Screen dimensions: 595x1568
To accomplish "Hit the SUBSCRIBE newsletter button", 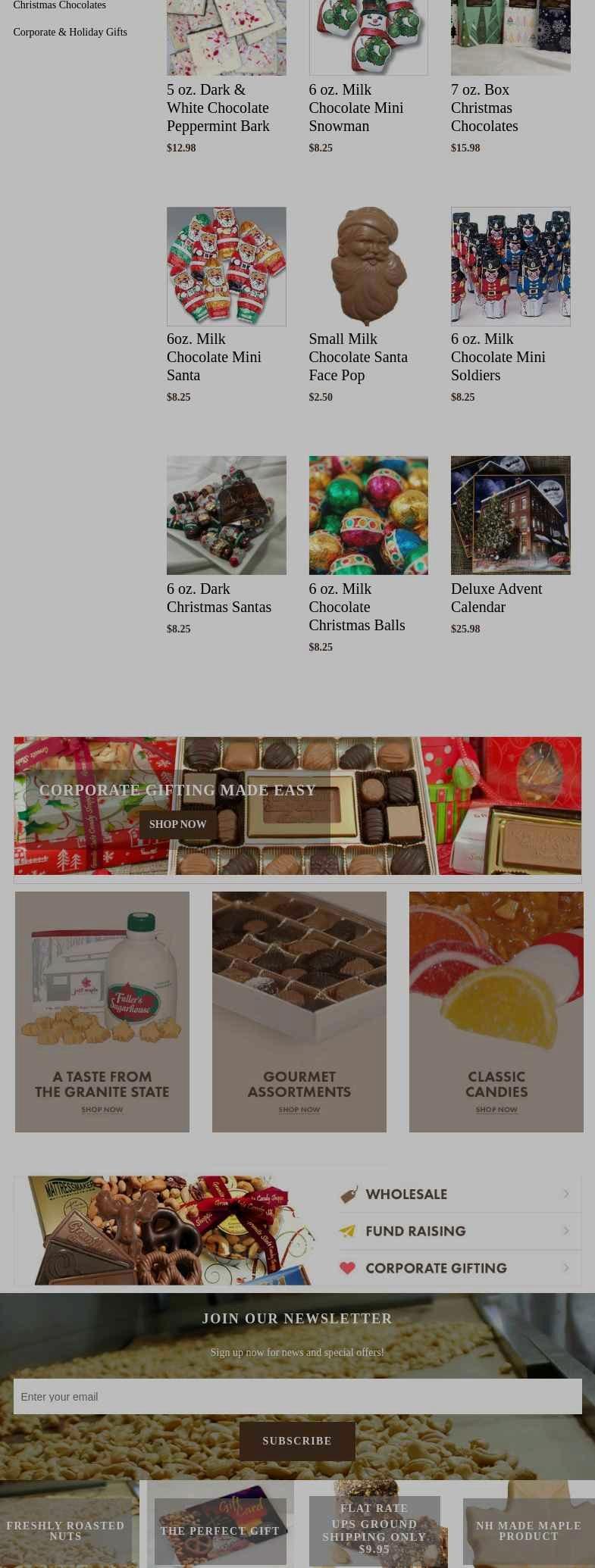I will (297, 1441).
